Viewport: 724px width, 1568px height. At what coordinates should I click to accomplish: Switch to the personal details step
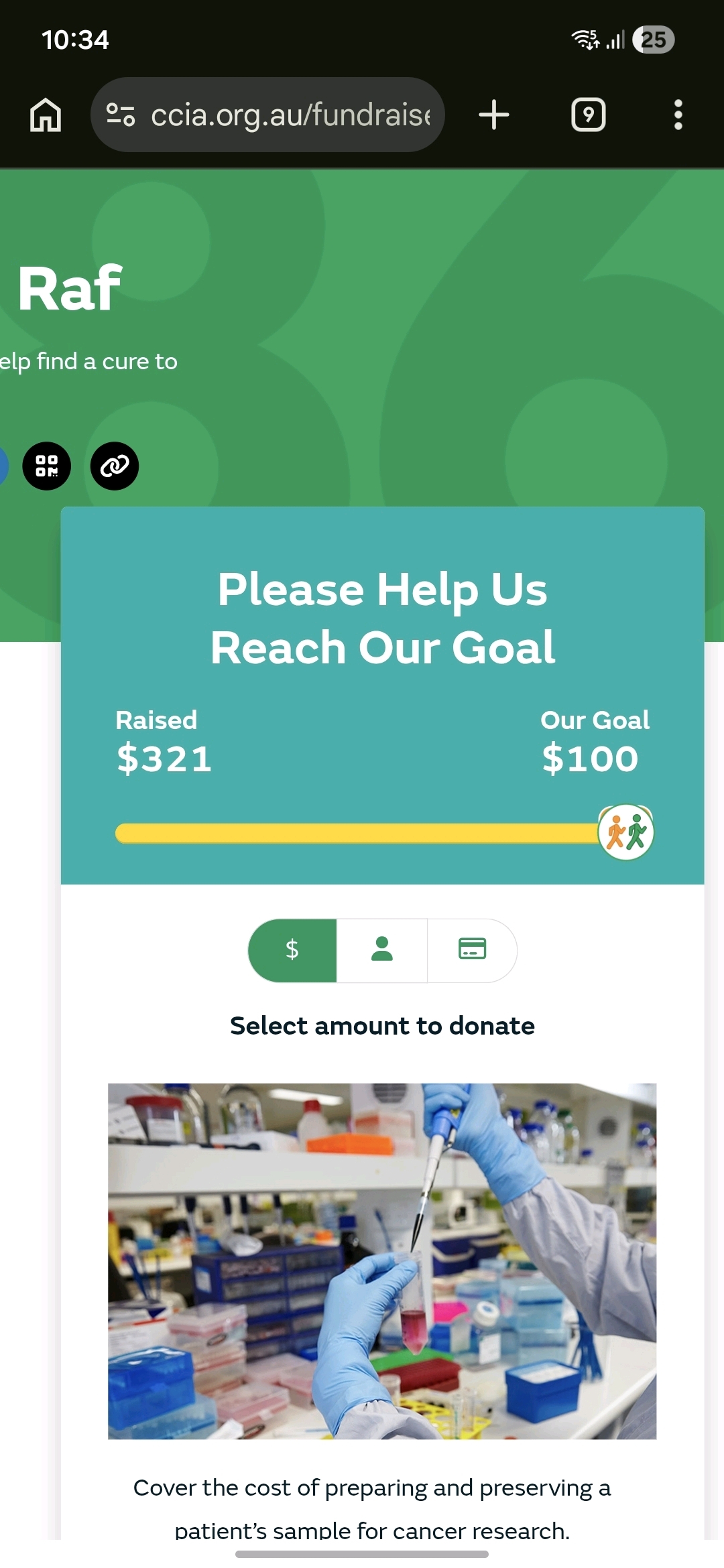pos(382,950)
